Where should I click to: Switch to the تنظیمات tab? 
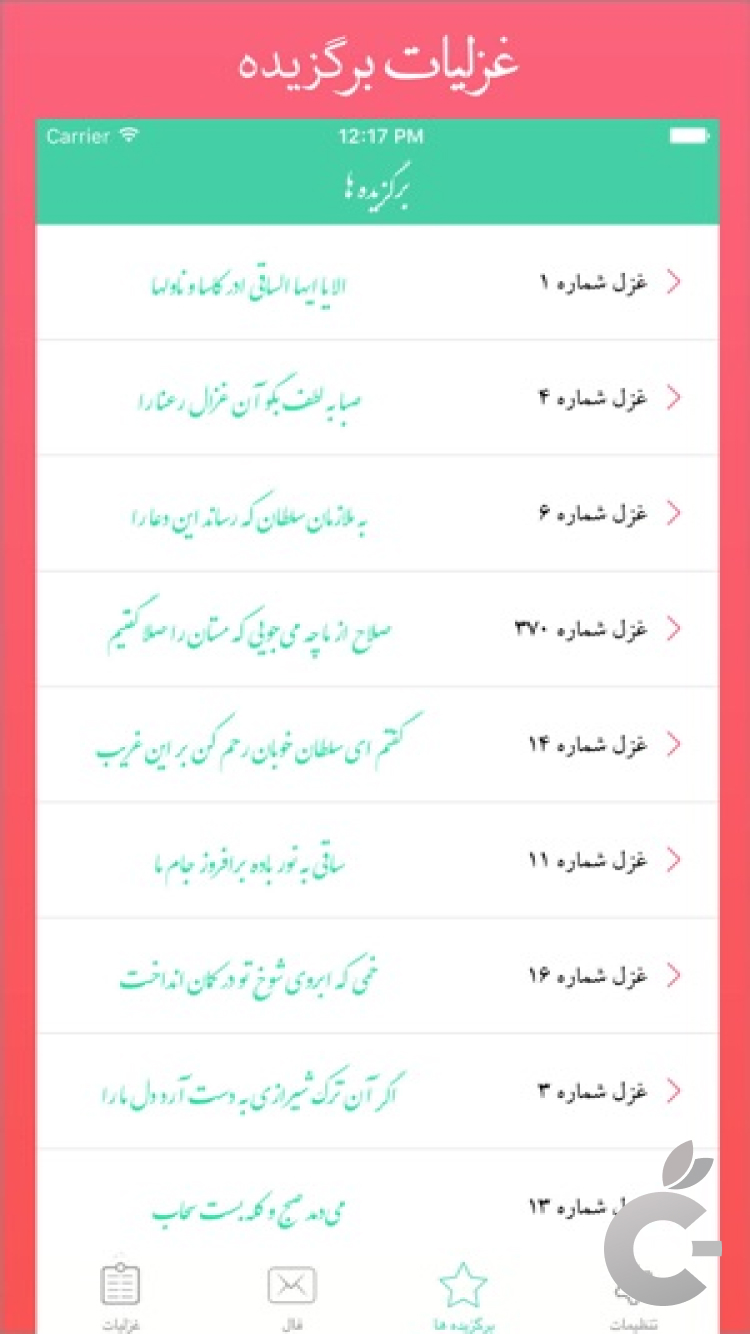[631, 1295]
